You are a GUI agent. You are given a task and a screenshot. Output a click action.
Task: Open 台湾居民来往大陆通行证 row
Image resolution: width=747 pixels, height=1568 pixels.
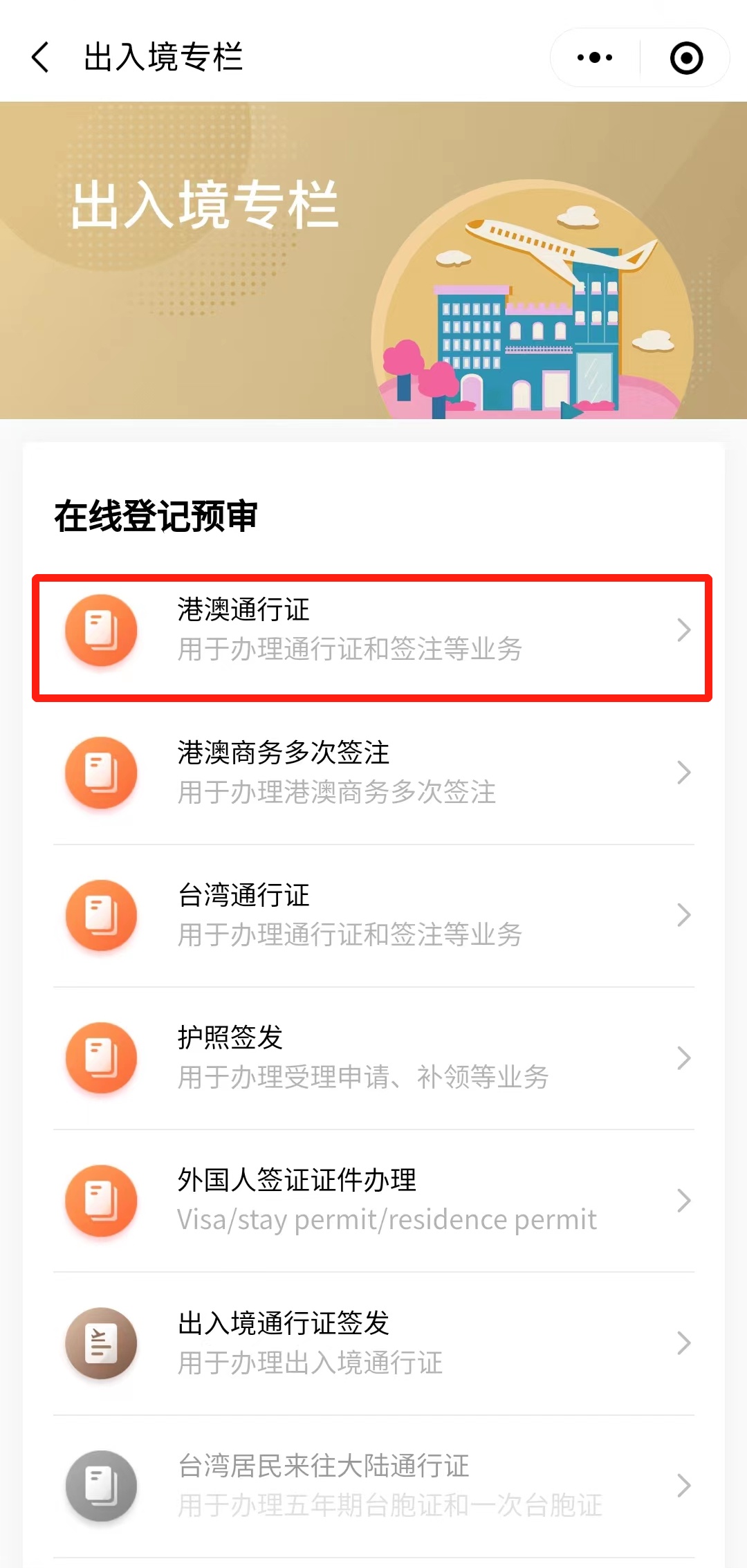[x=373, y=1485]
